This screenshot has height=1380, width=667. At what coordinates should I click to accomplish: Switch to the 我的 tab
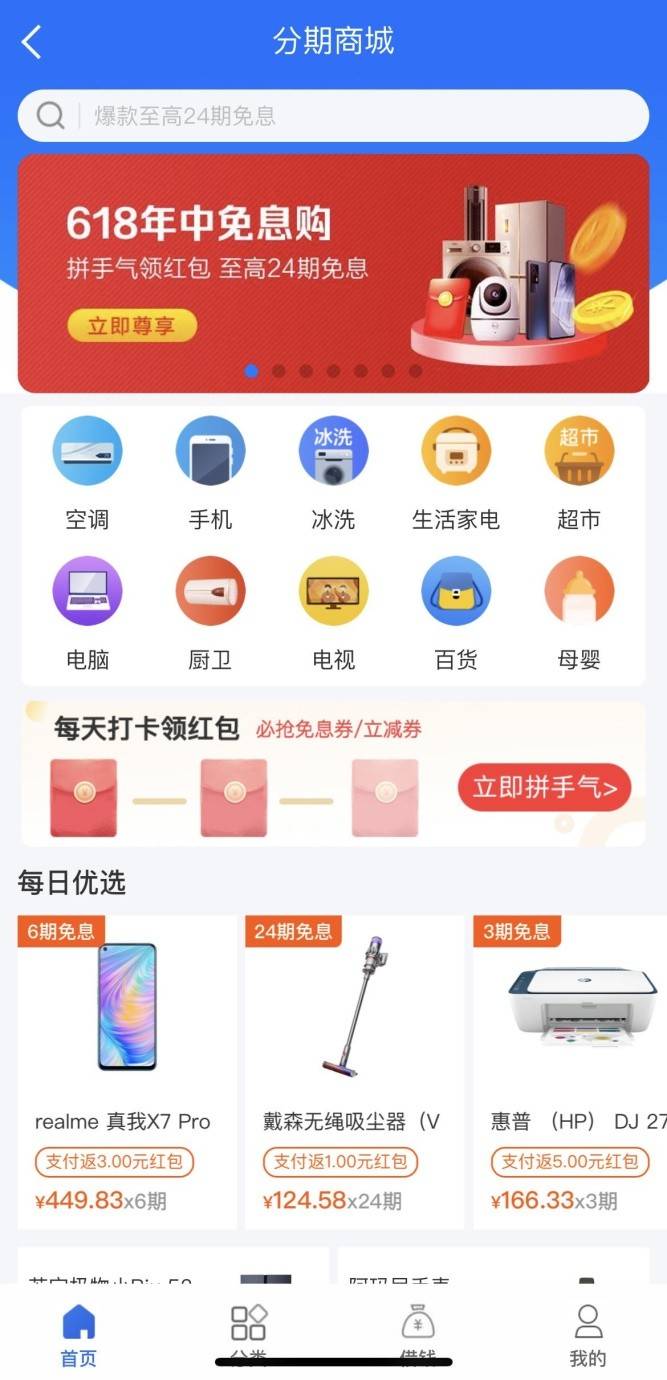tap(588, 1335)
